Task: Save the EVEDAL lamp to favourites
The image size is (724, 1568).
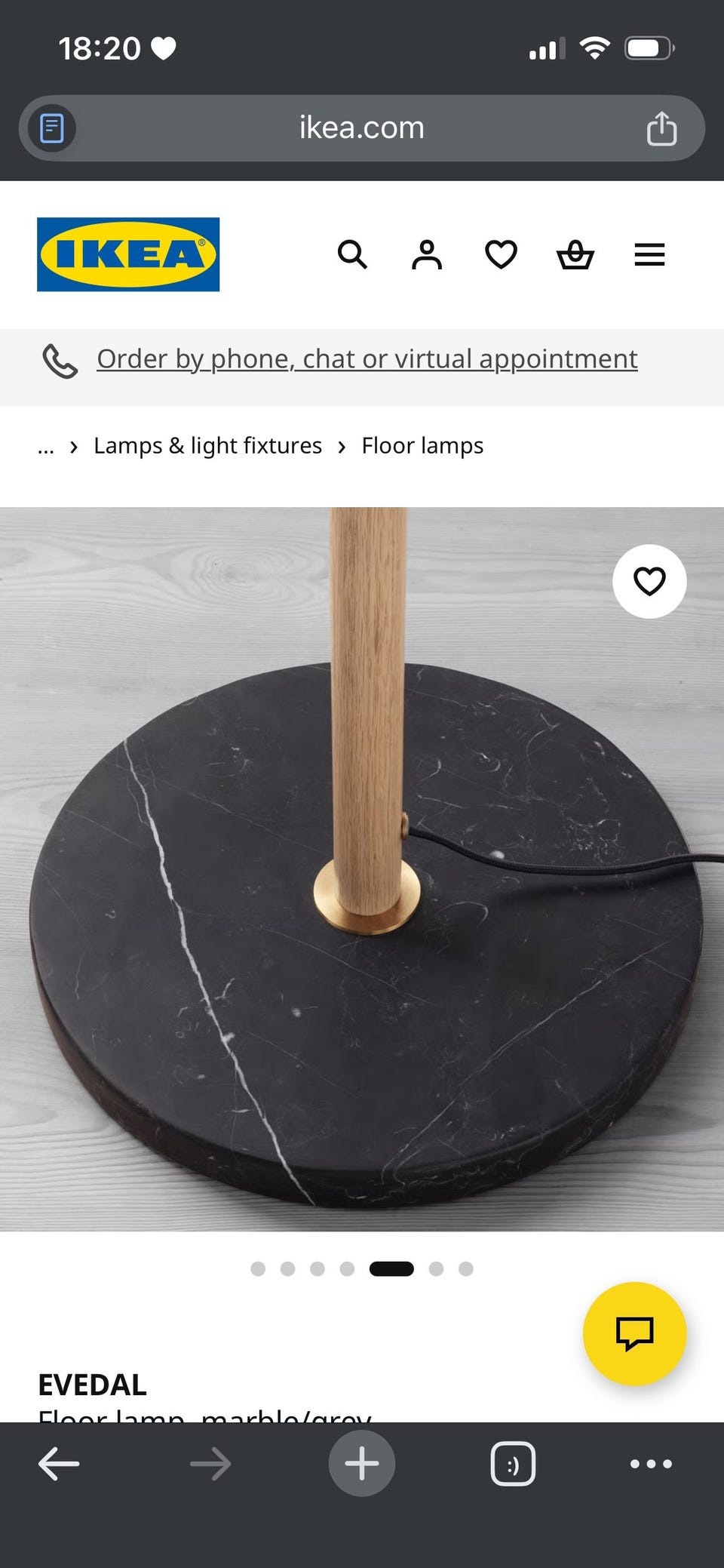Action: coord(649,581)
